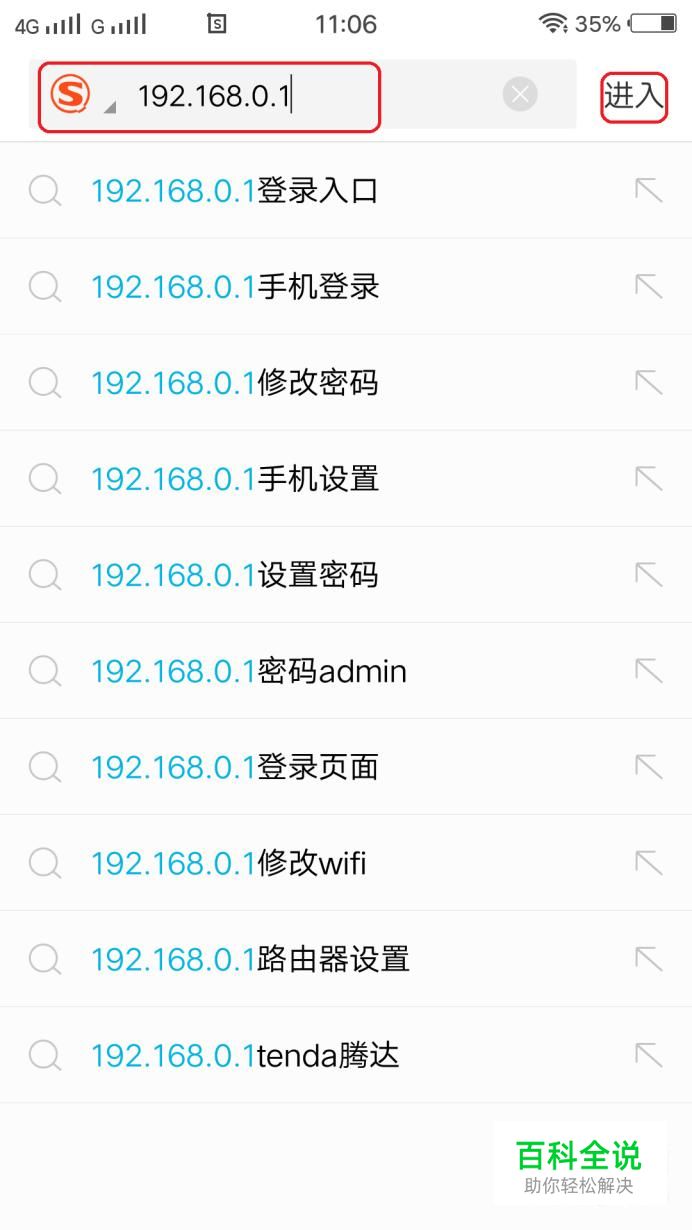Image resolution: width=692 pixels, height=1230 pixels.
Task: Tap the address bar showing 192.168.0.1
Action: click(300, 96)
